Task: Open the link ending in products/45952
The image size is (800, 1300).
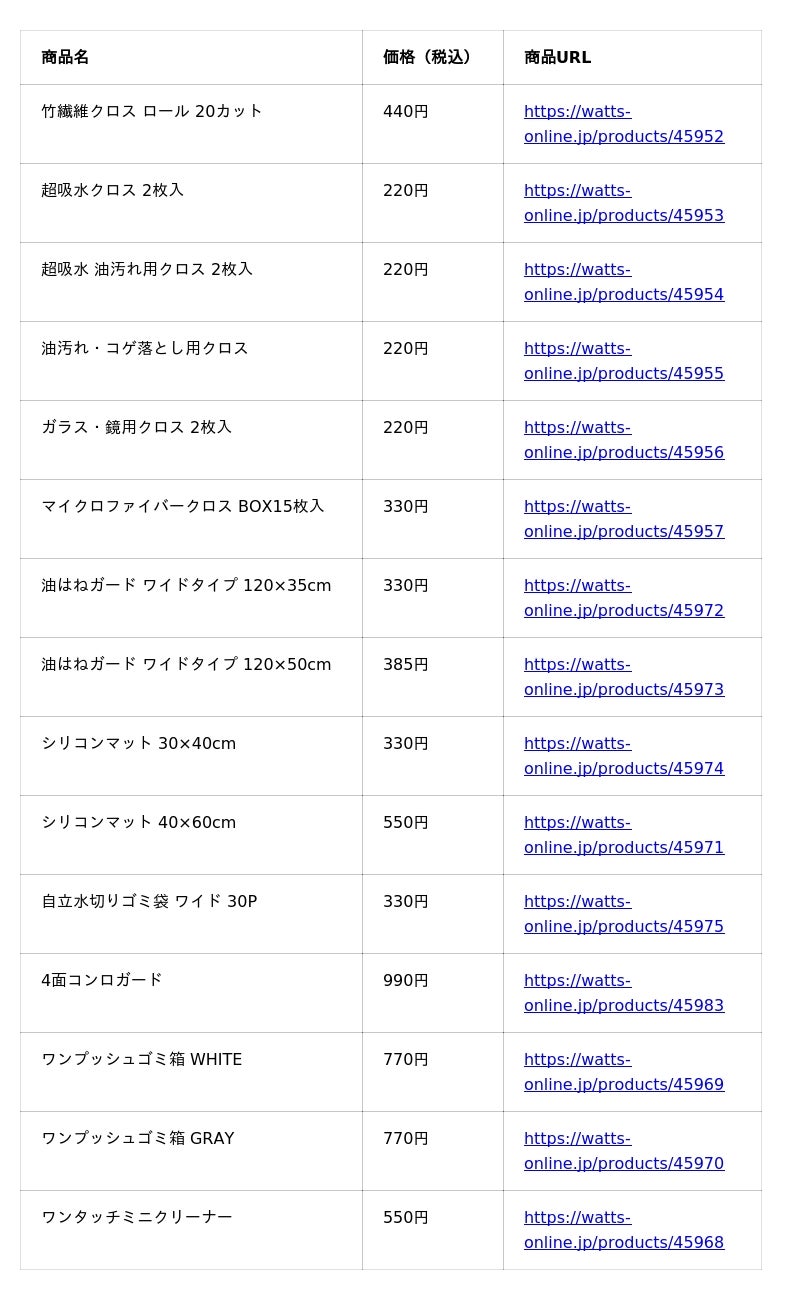Action: pyautogui.click(x=623, y=136)
